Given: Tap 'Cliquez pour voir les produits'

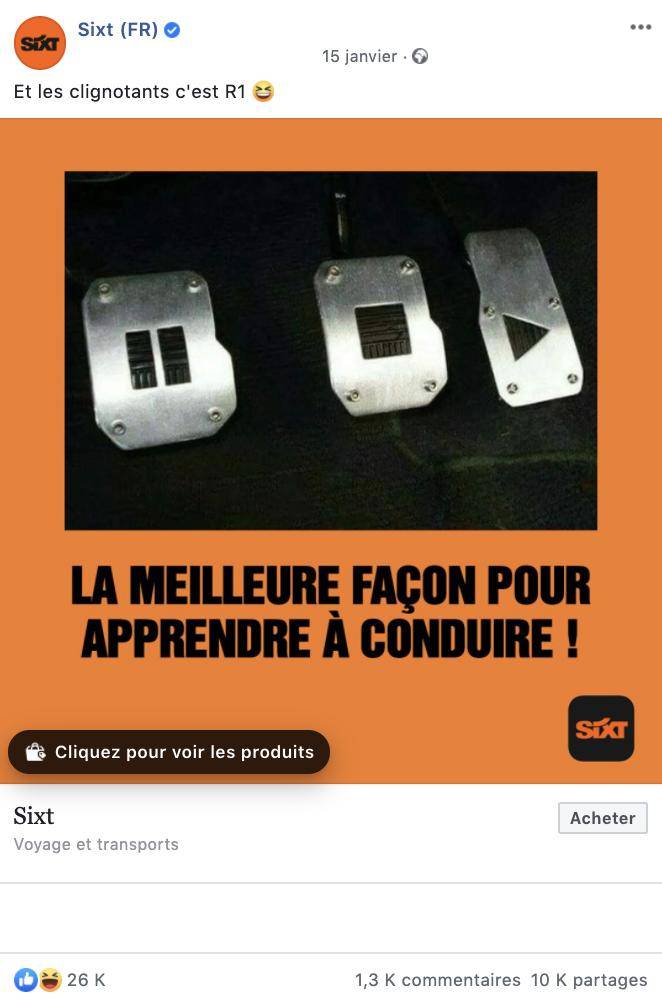Looking at the screenshot, I should pyautogui.click(x=169, y=752).
